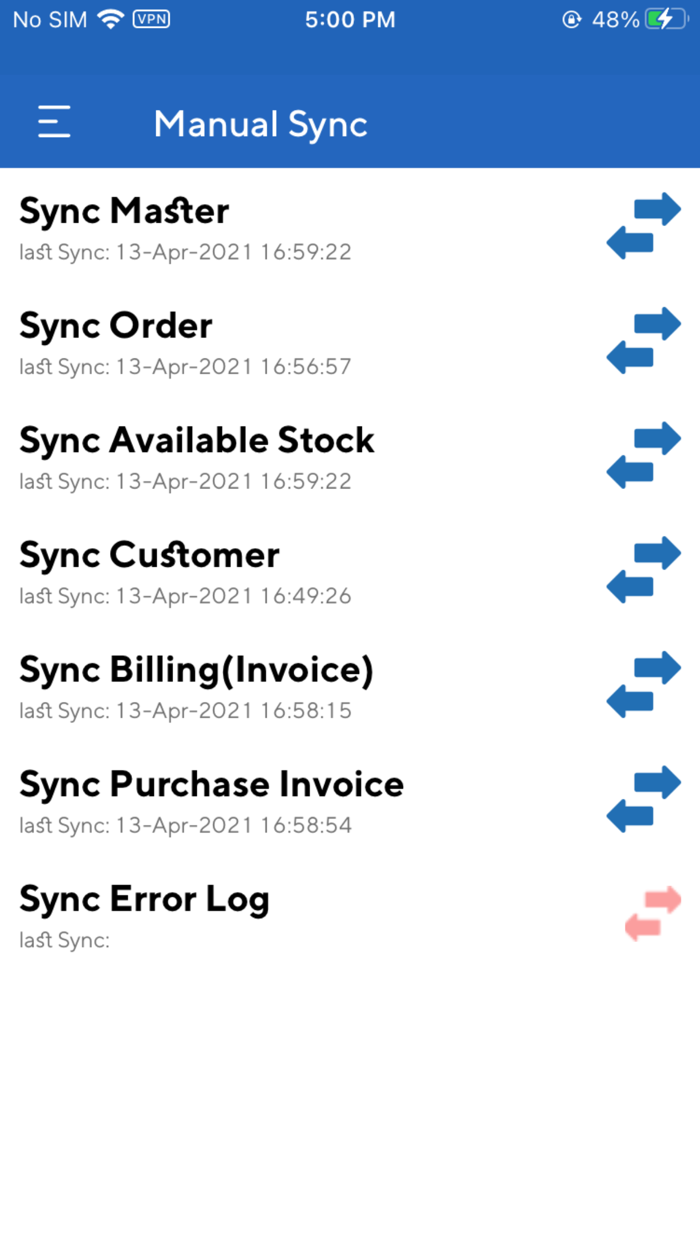The height and width of the screenshot is (1244, 700).
Task: Open the hamburger drawer menu
Action: pos(54,123)
